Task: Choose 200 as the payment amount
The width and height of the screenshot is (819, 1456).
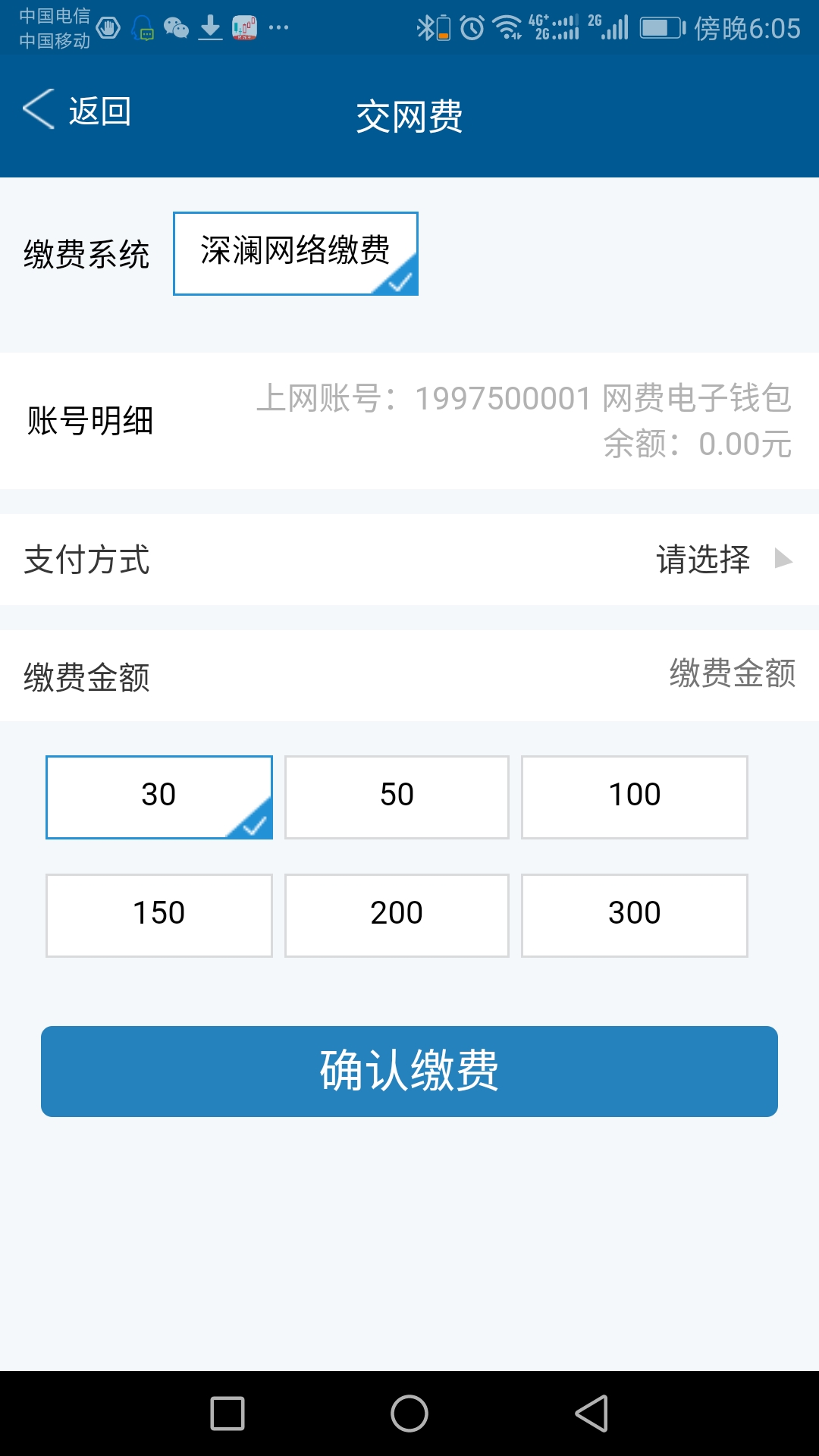Action: click(x=397, y=915)
